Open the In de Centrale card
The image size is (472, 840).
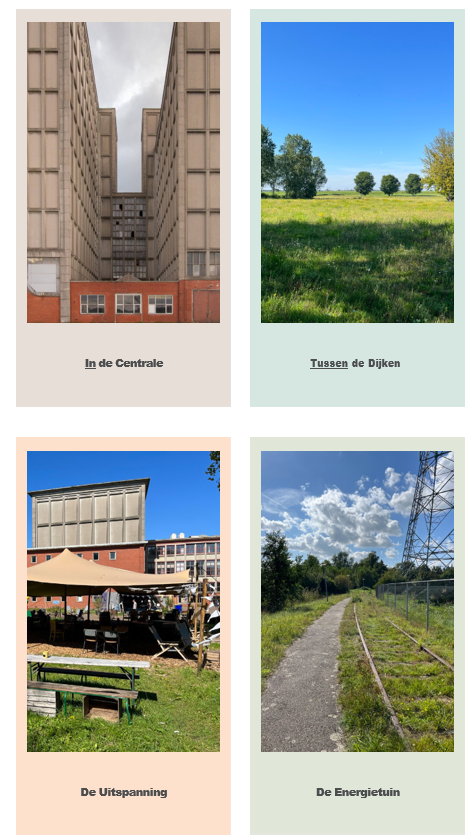[x=123, y=207]
